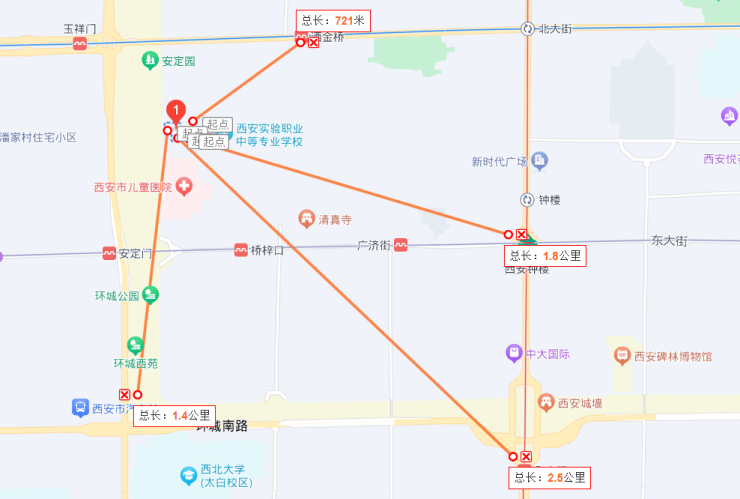
Task: Remove the 721米 distance measurement line
Action: [x=314, y=42]
